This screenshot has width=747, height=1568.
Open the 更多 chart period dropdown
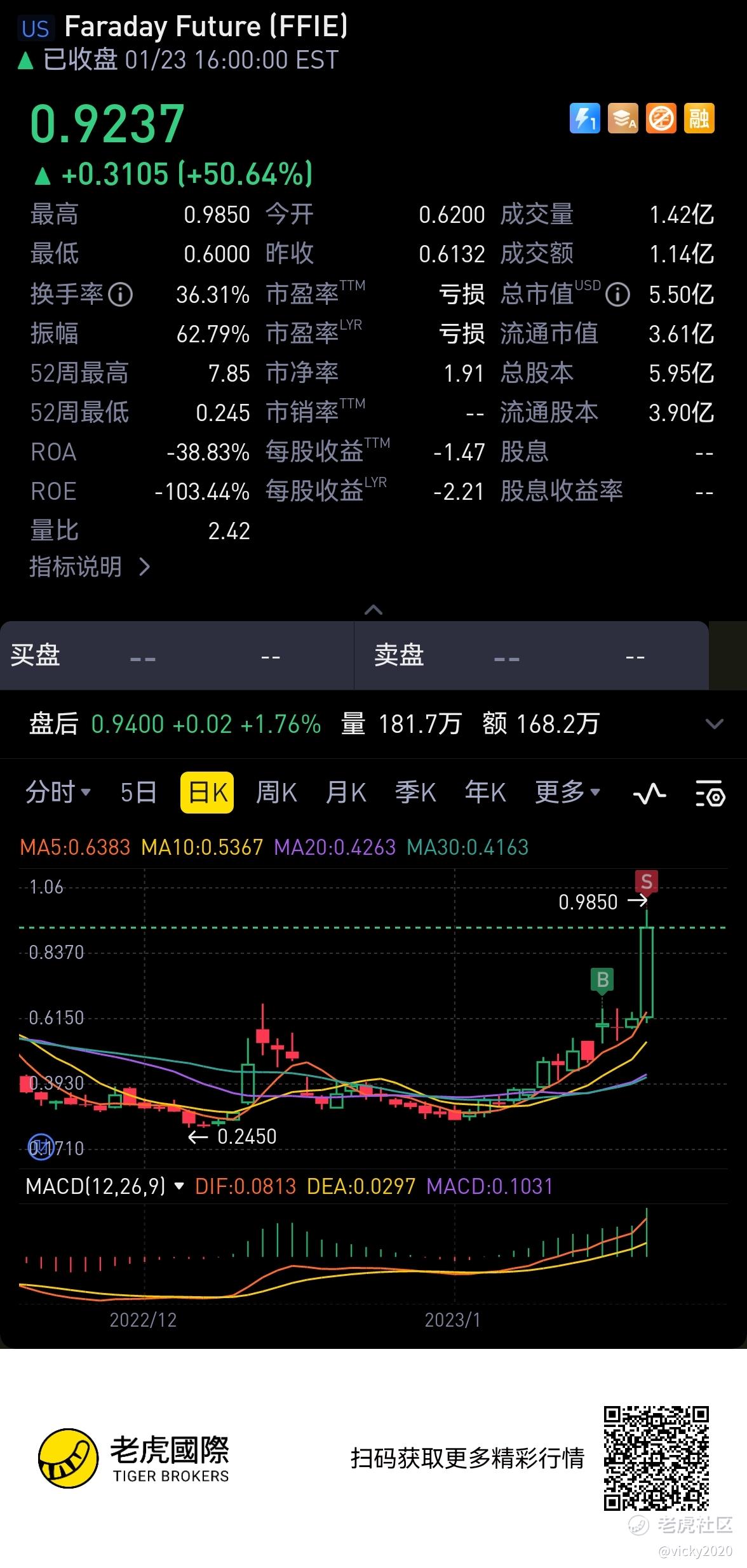coord(567,792)
